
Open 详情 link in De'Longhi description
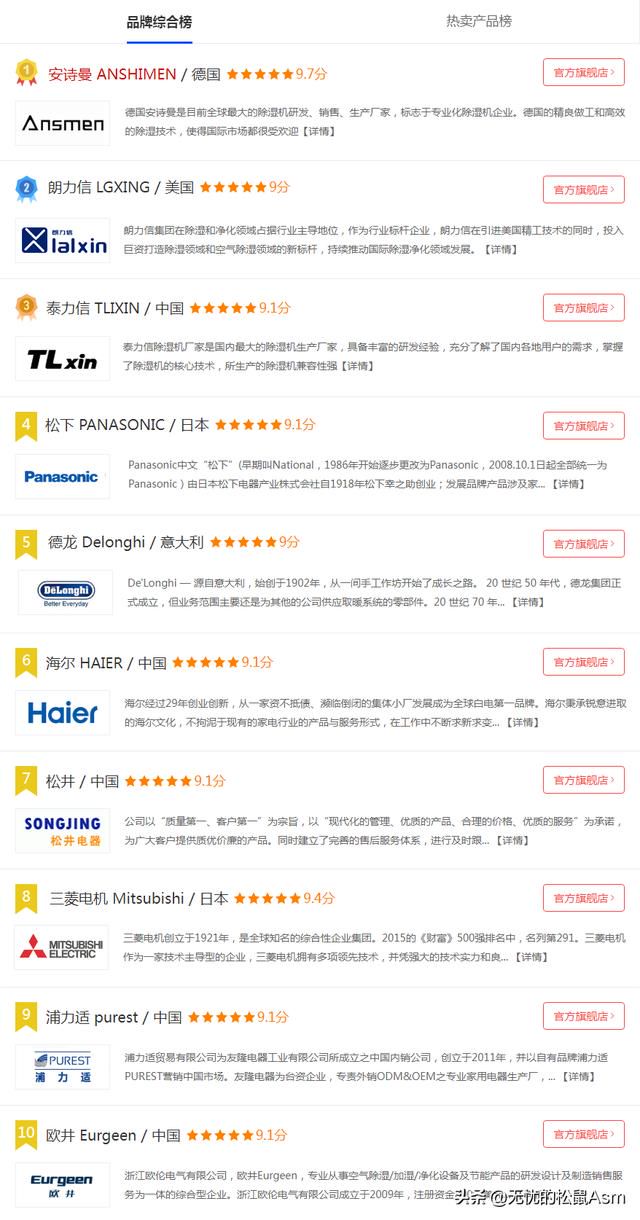[x=527, y=602]
